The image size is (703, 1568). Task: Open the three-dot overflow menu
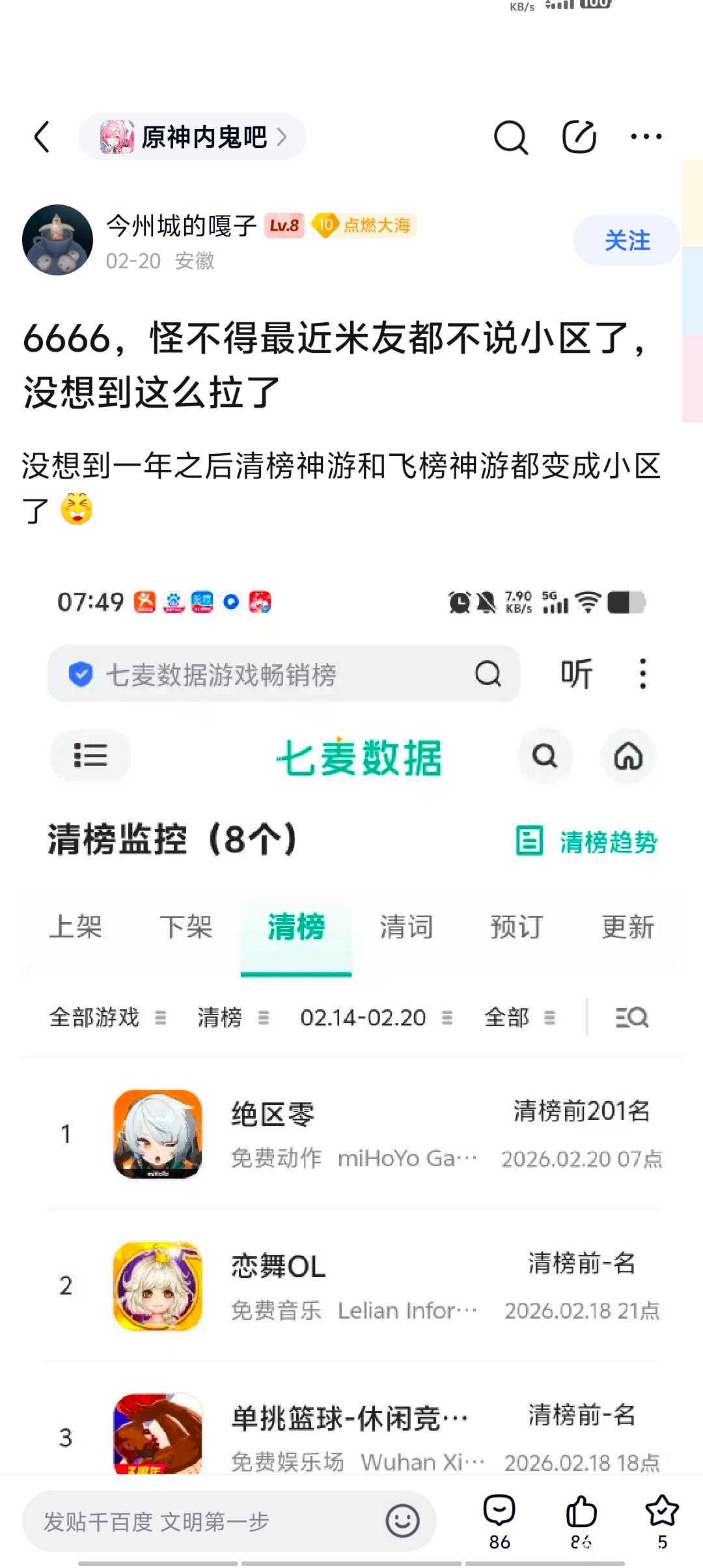click(x=646, y=137)
